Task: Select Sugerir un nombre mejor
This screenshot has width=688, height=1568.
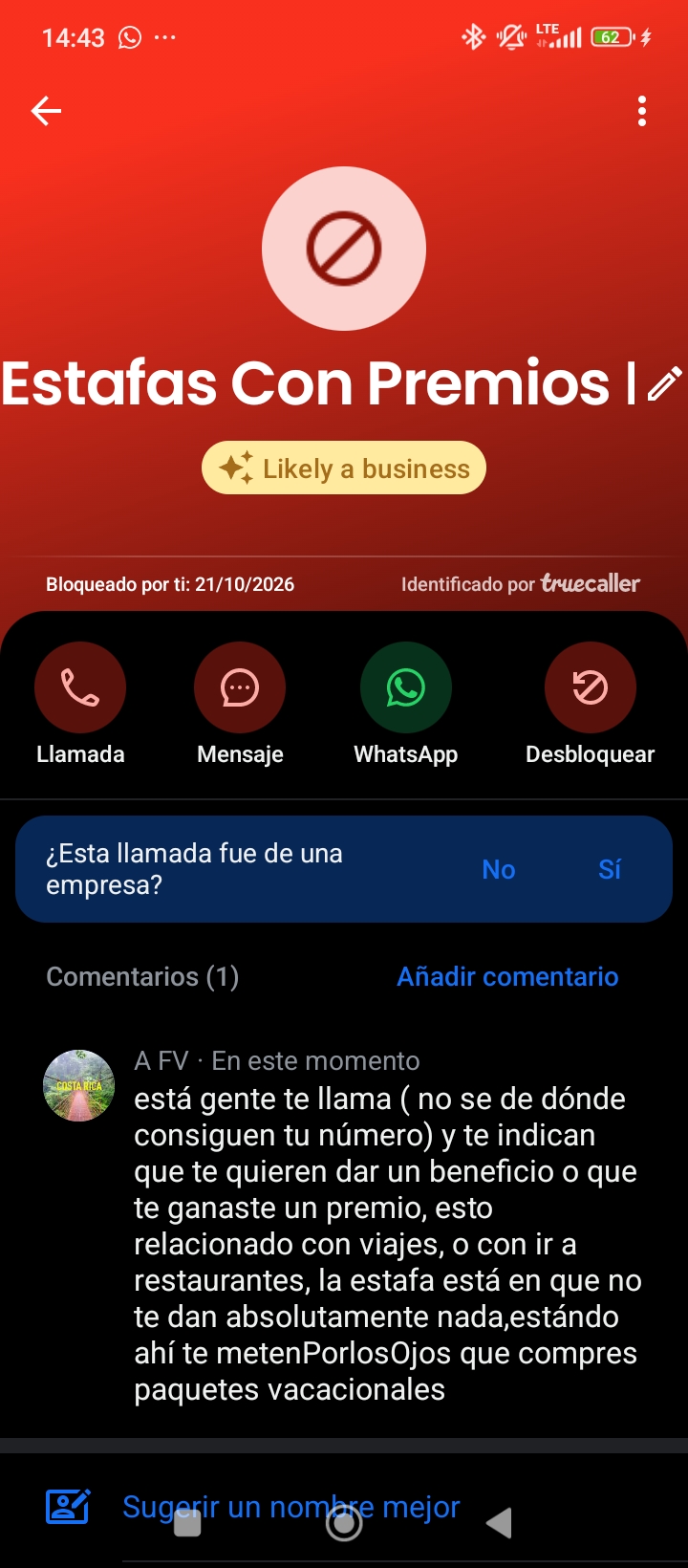Action: point(291,1507)
